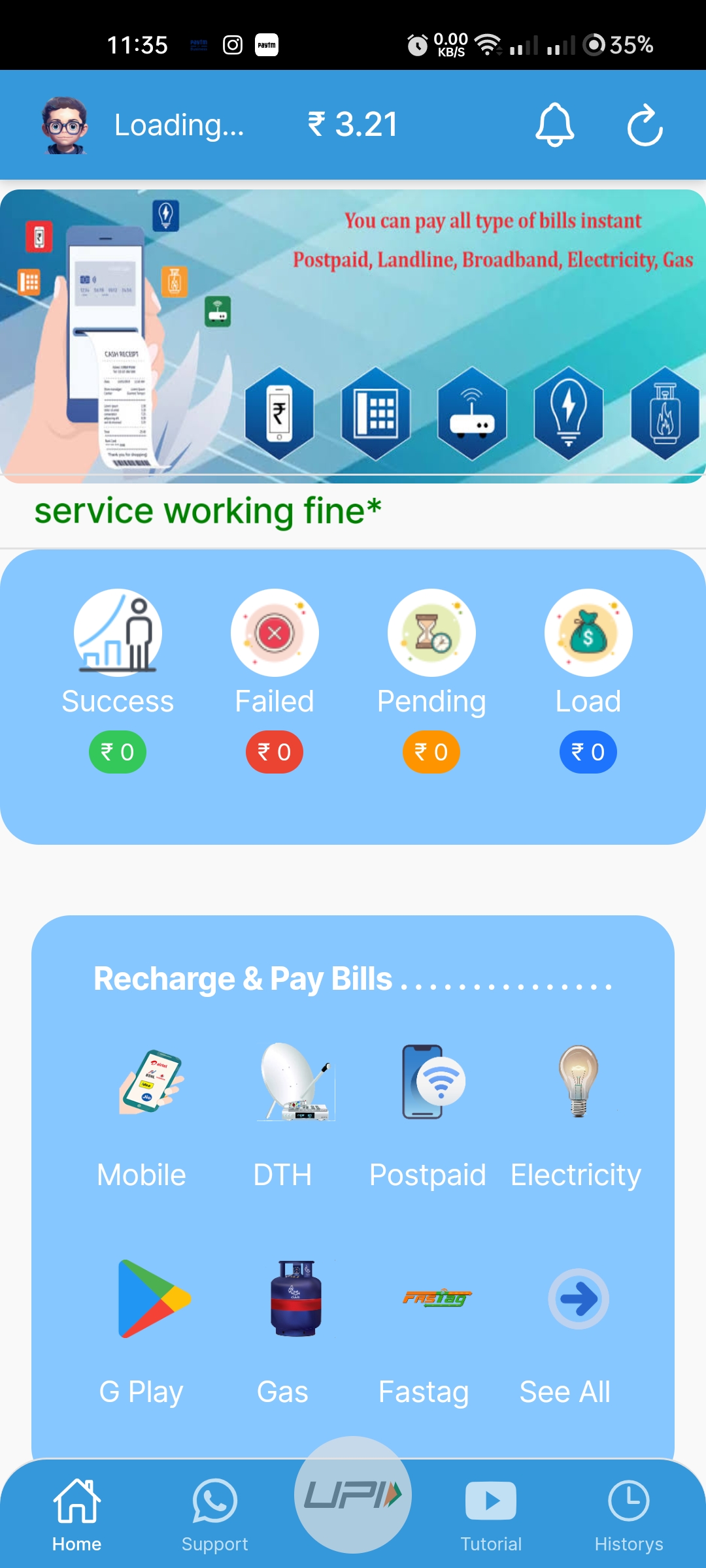Viewport: 706px width, 1568px height.
Task: Open the profile avatar
Action: tap(64, 125)
